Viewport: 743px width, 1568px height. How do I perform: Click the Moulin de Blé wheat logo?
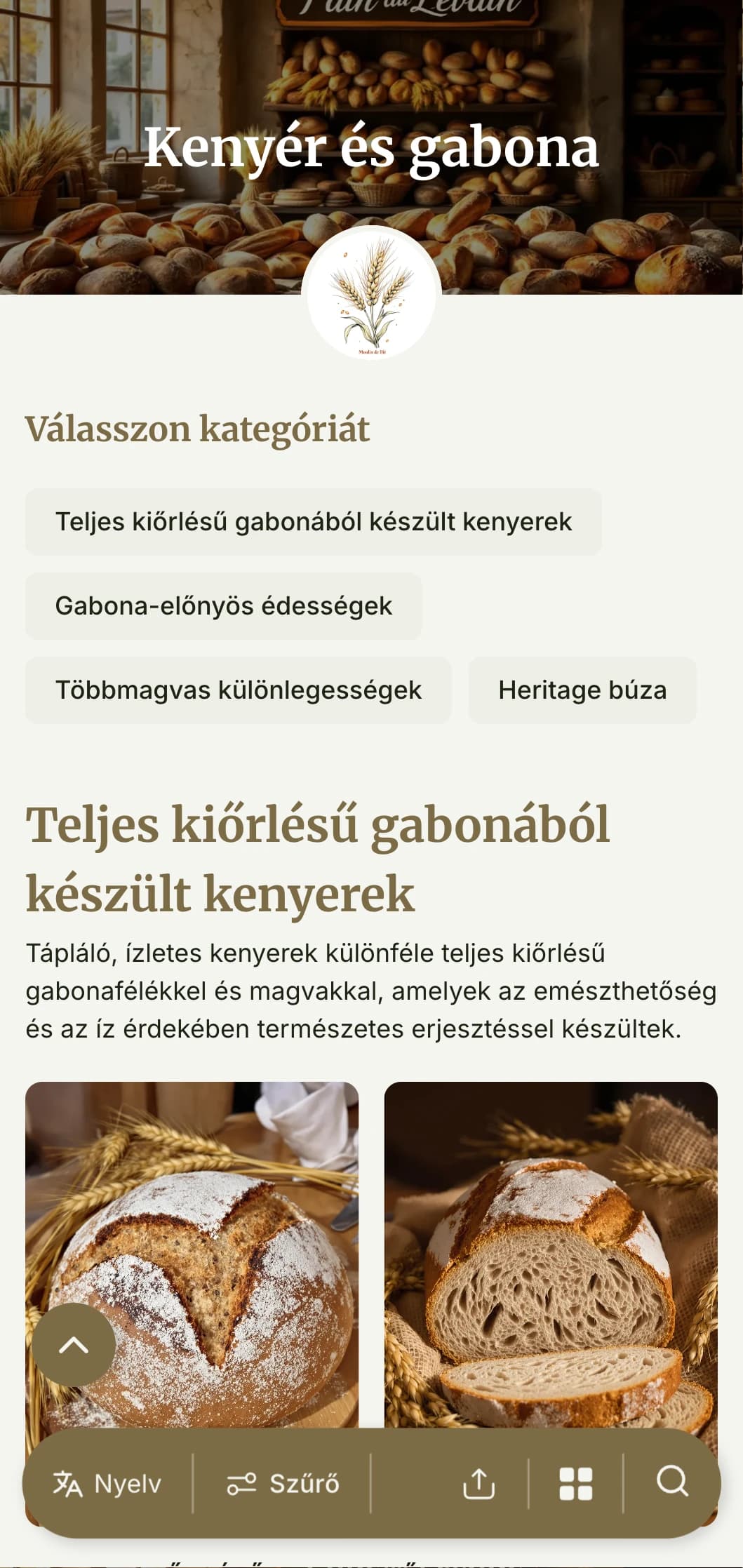pos(371,295)
